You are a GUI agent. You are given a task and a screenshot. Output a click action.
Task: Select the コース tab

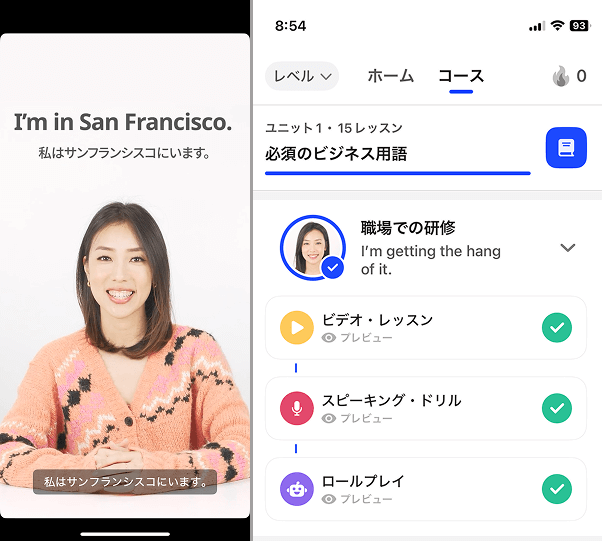[461, 76]
